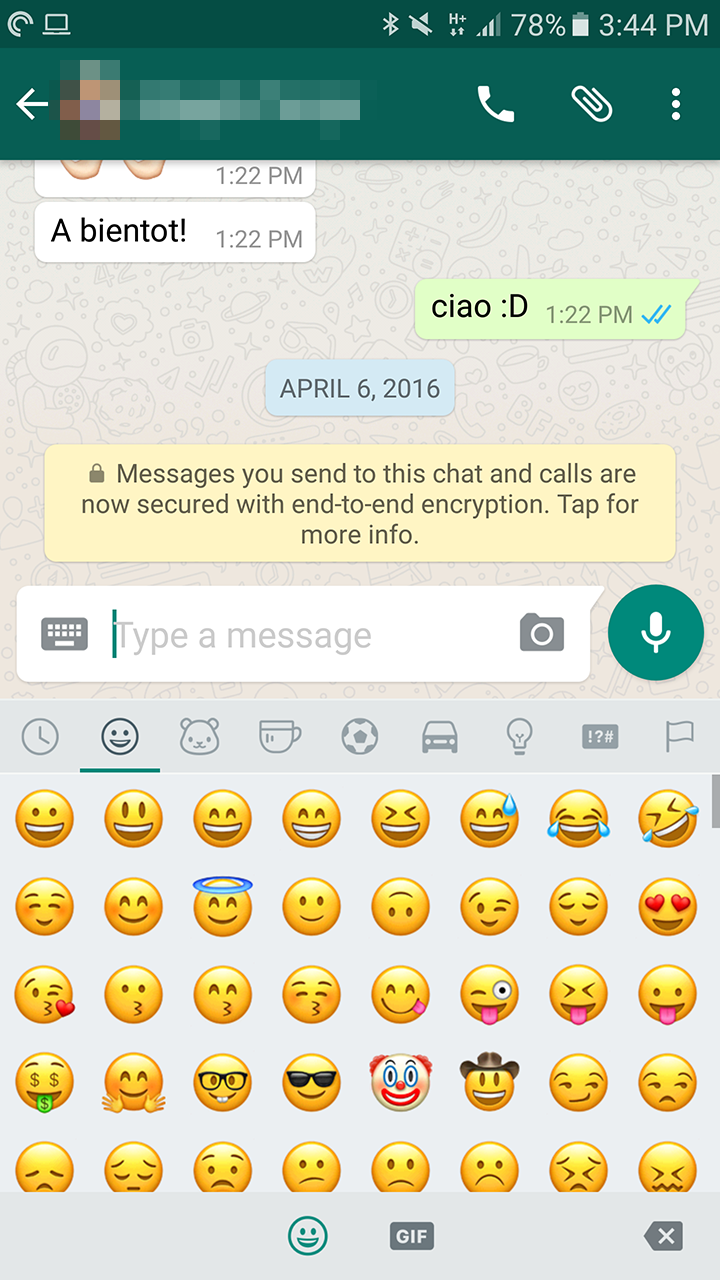Open the GIF picker
Image resolution: width=720 pixels, height=1280 pixels.
coord(410,1235)
